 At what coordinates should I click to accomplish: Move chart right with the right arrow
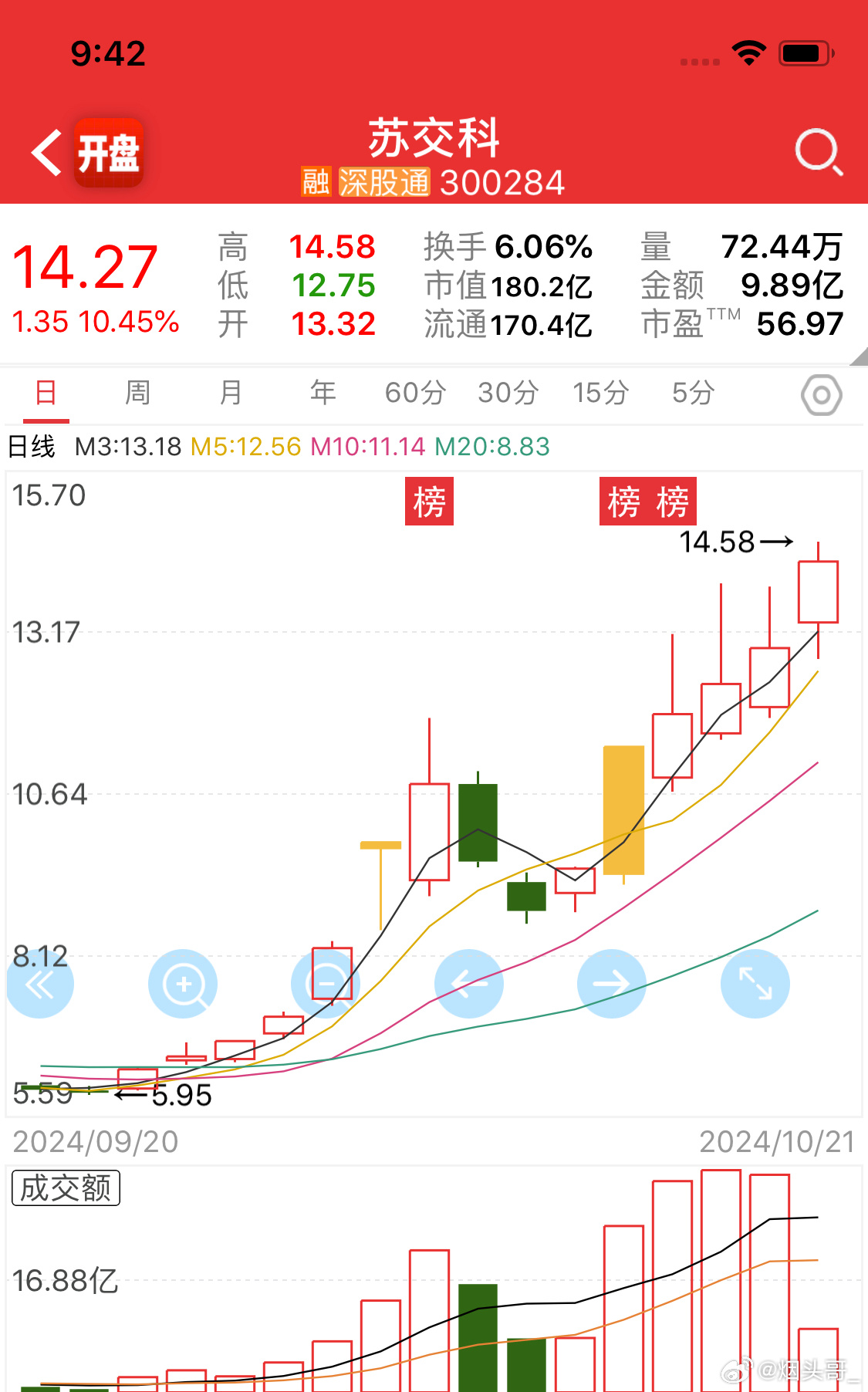click(x=612, y=984)
